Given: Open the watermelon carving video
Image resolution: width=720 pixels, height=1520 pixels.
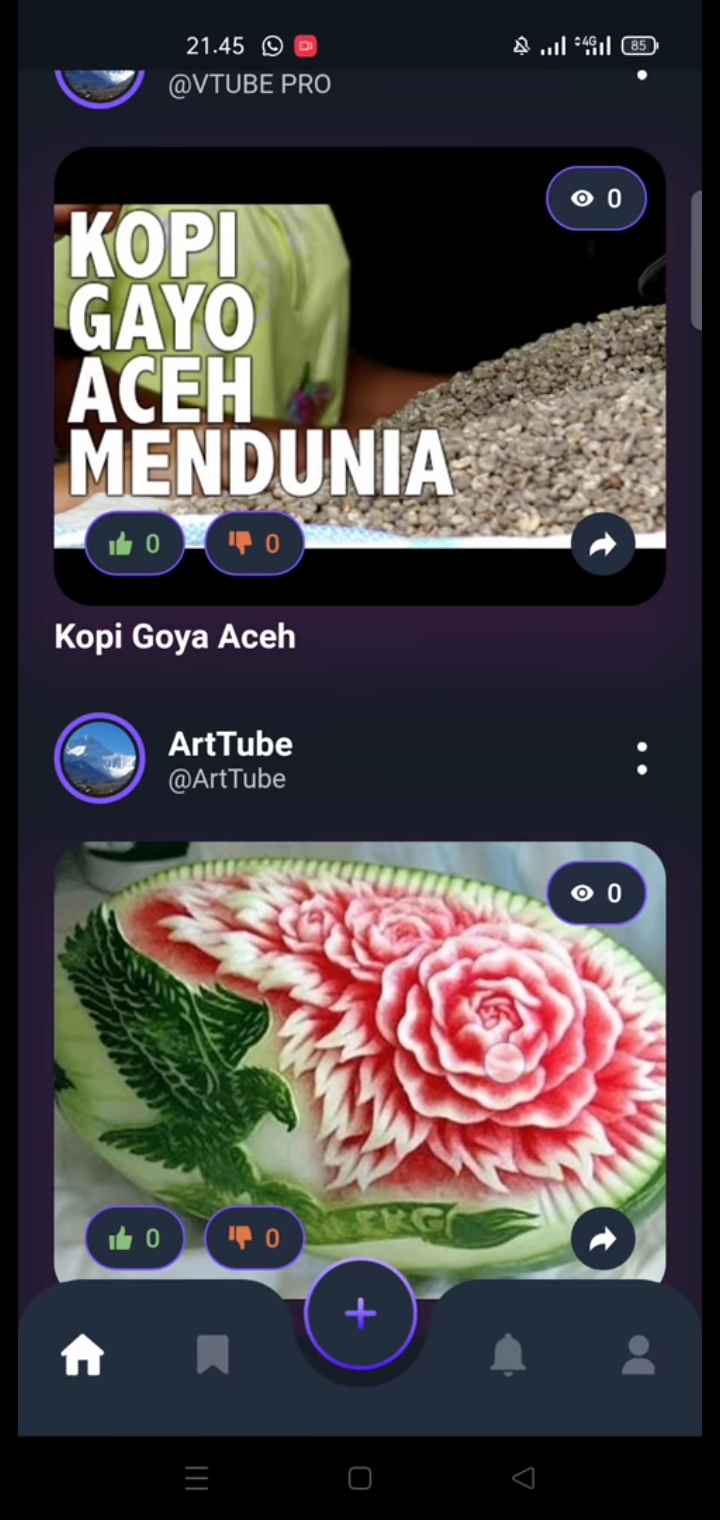Looking at the screenshot, I should [x=360, y=1060].
